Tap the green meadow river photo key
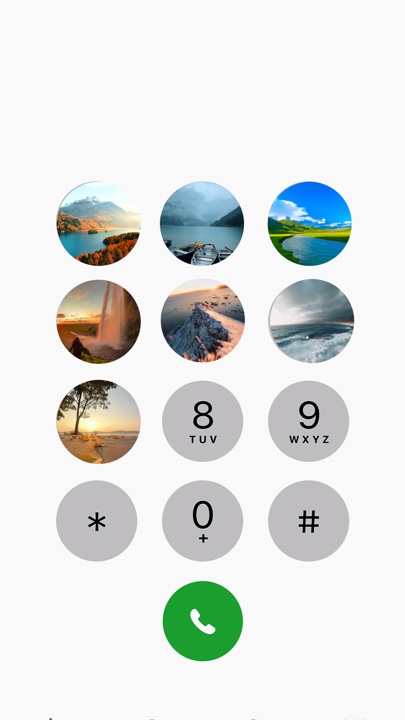Image resolution: width=405 pixels, height=720 pixels. pos(310,223)
